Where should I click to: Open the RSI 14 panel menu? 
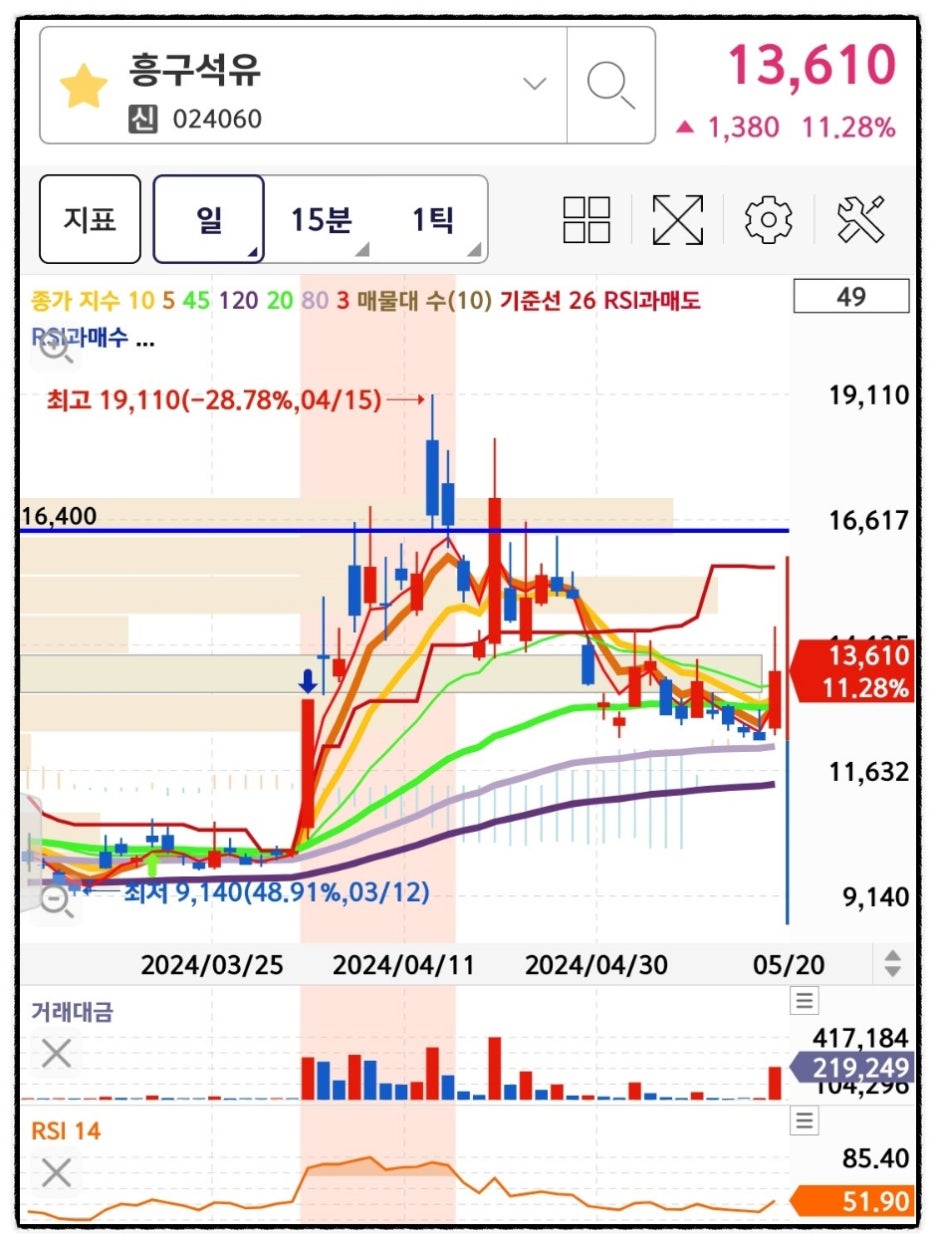click(x=805, y=1121)
